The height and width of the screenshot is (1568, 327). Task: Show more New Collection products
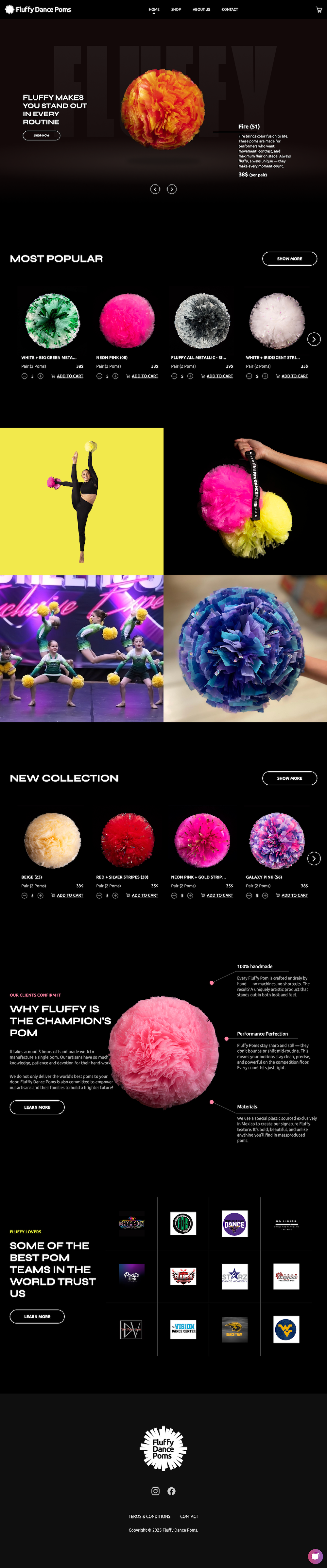[289, 778]
